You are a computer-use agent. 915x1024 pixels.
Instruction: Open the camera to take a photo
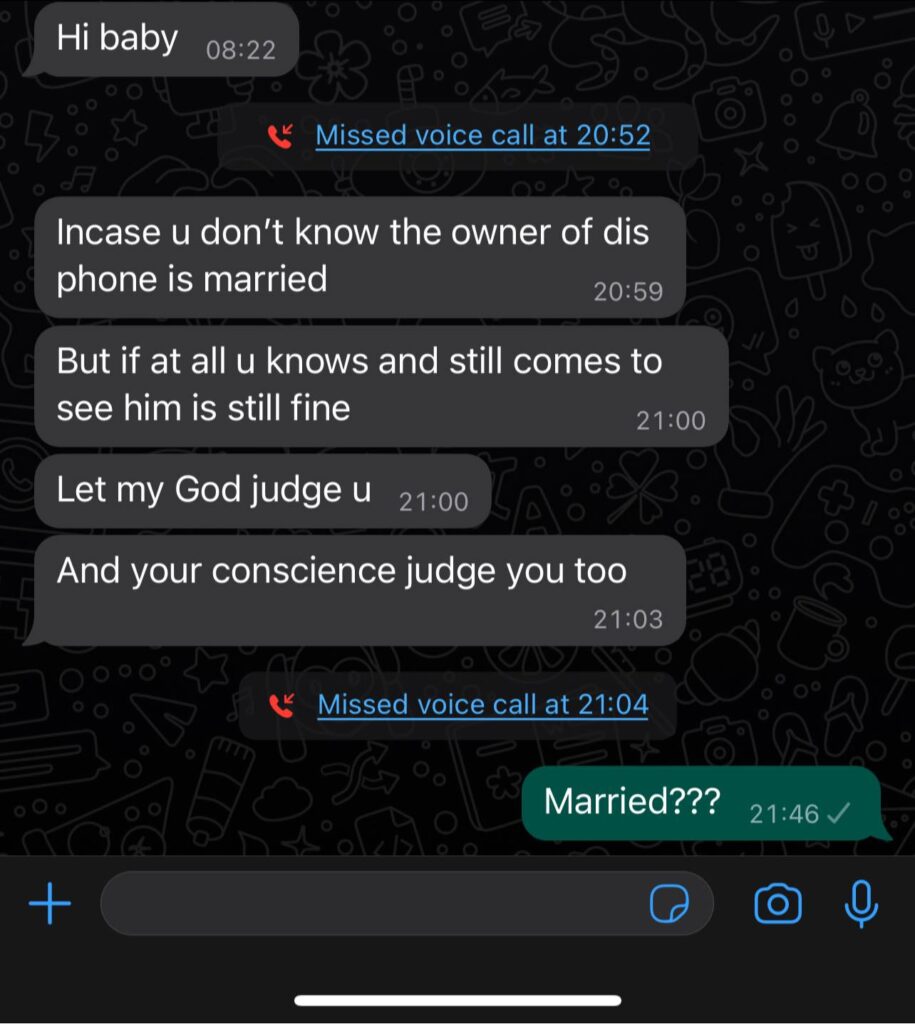(x=777, y=904)
